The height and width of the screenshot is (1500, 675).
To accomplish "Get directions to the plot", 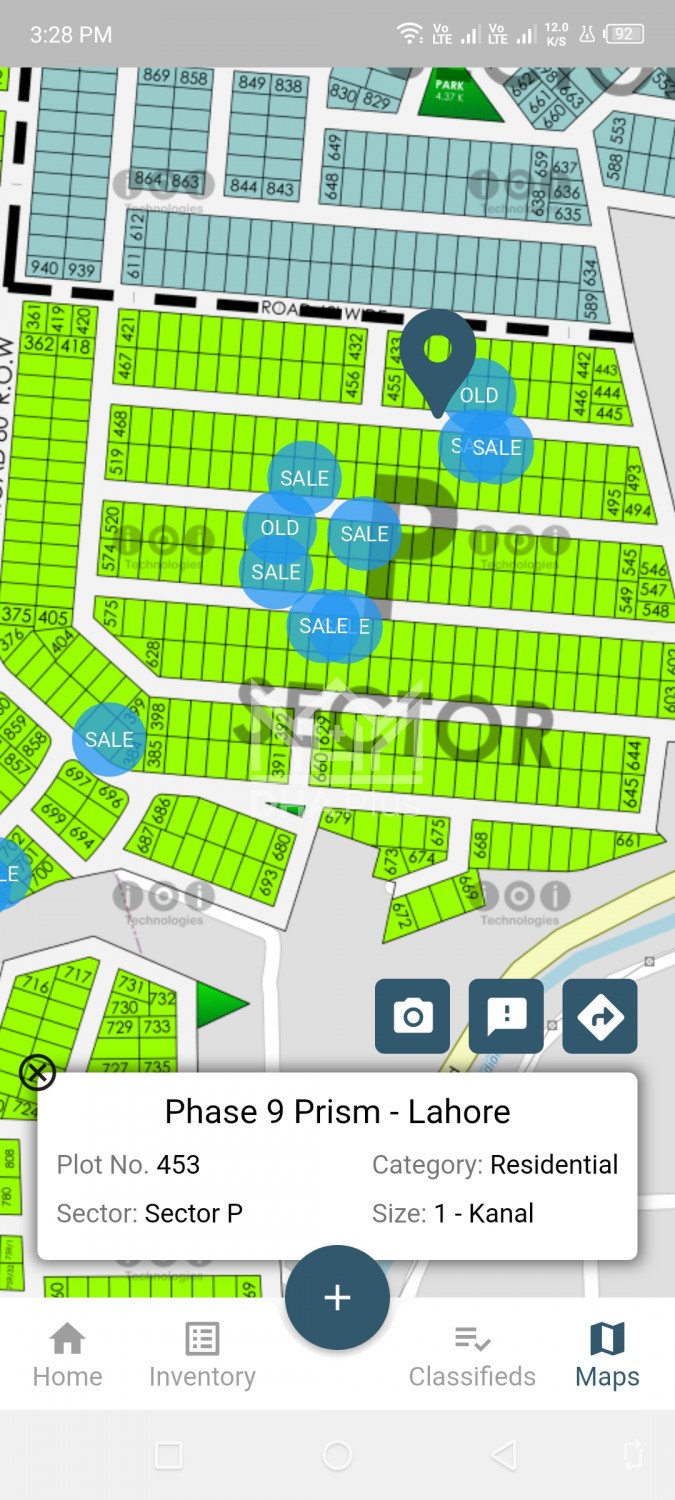I will pos(600,1016).
